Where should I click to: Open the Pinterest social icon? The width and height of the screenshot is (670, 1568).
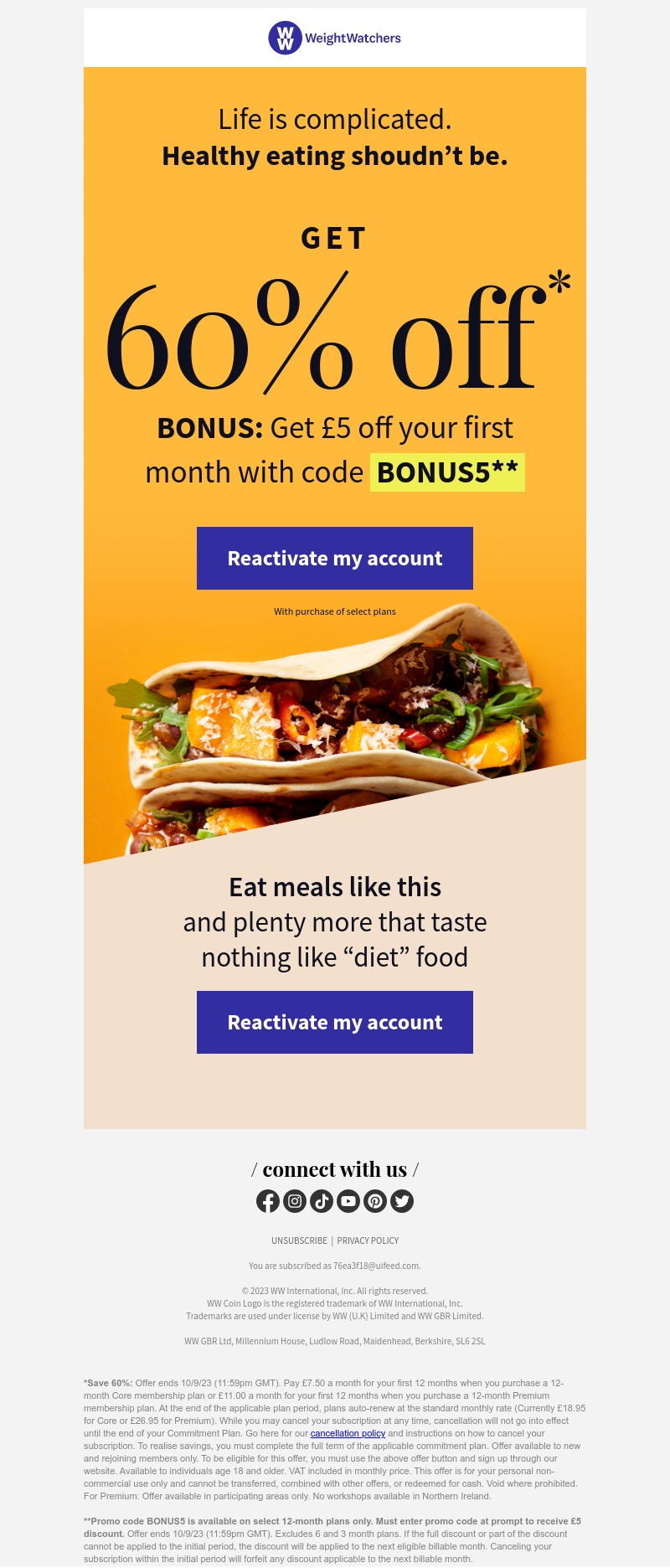375,1201
